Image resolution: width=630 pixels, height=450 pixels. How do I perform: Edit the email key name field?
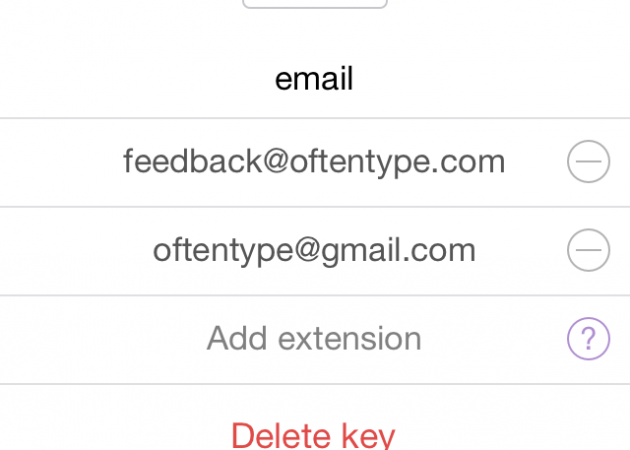coord(314,79)
